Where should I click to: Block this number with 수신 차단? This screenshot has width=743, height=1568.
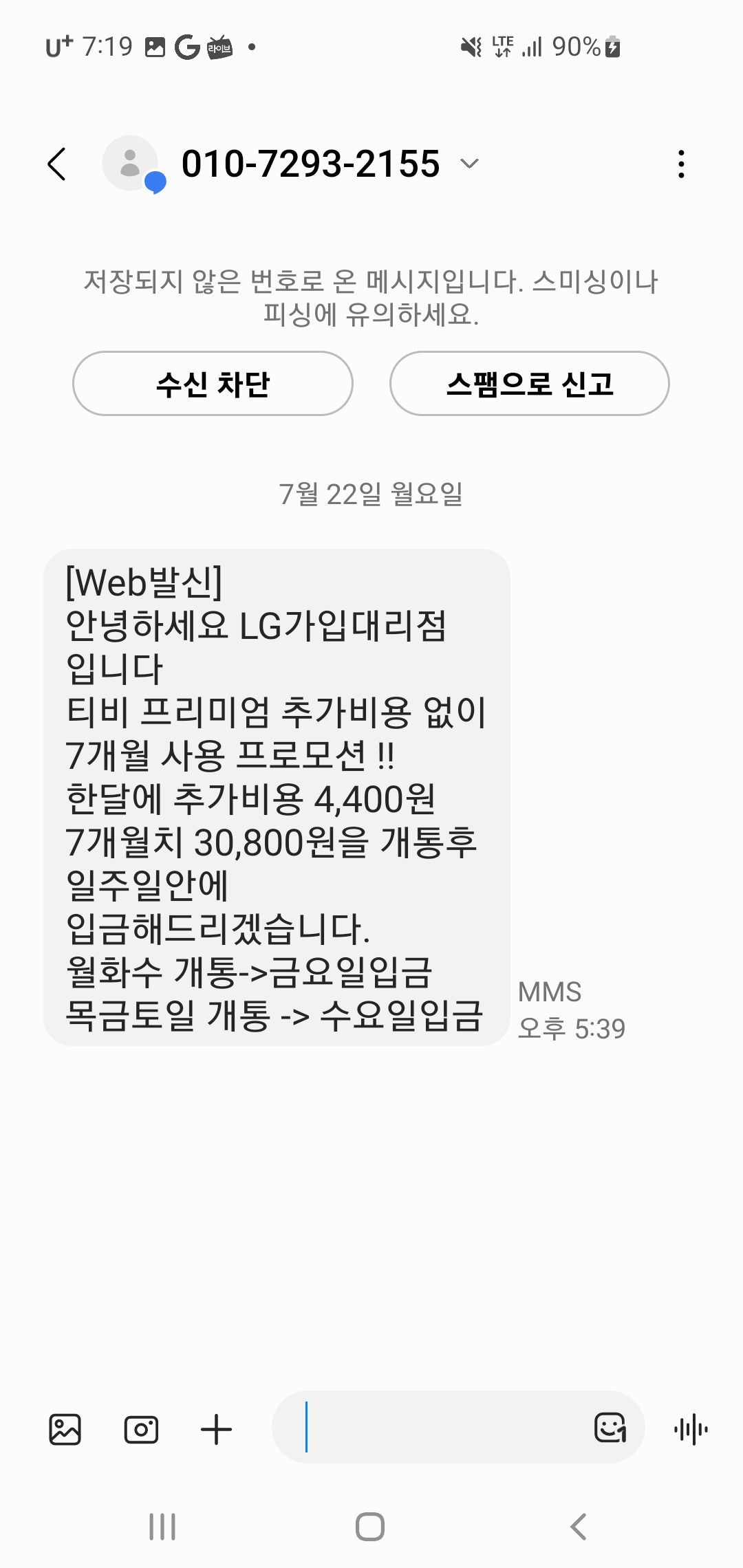213,383
